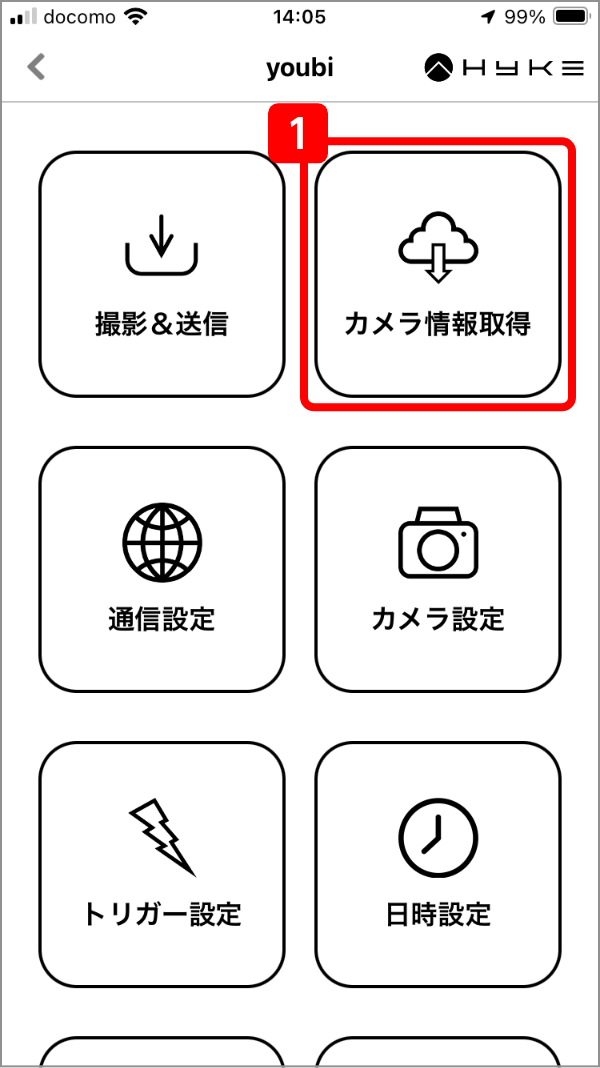Open 日時設定 (date and time settings)

coord(438,865)
